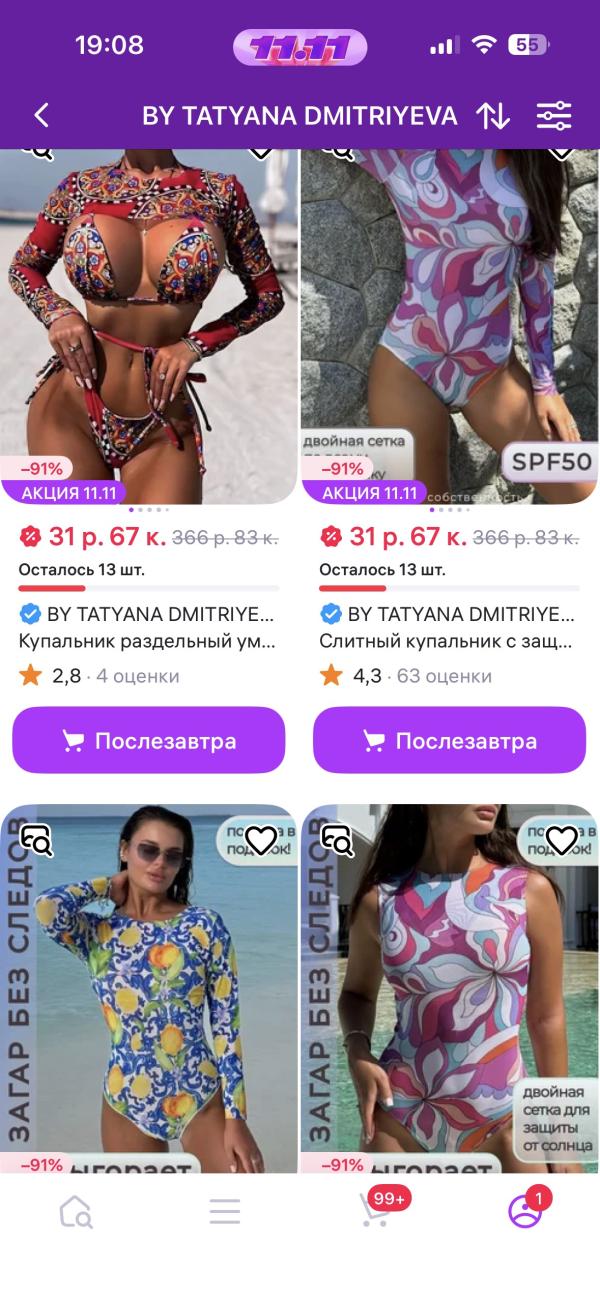Add Купальник раздельный to cart

click(x=149, y=741)
